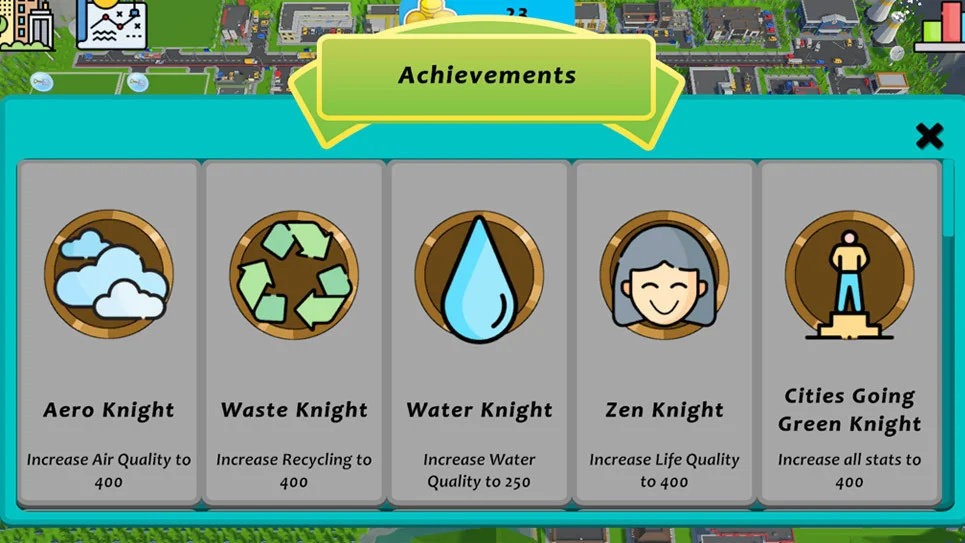Select the Waste Knight achievement card
Viewport: 965px width, 543px height.
(294, 332)
